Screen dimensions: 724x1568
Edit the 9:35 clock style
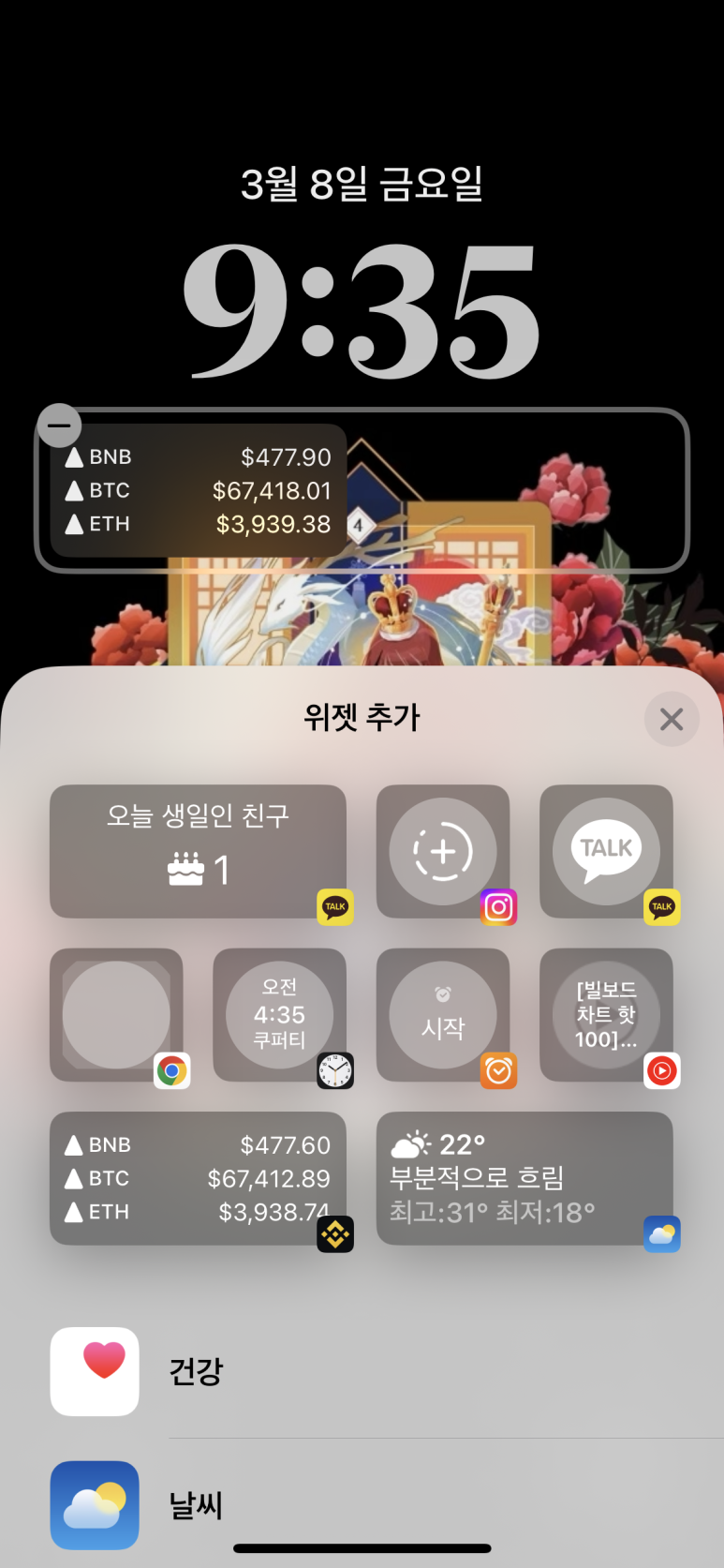pos(362,311)
